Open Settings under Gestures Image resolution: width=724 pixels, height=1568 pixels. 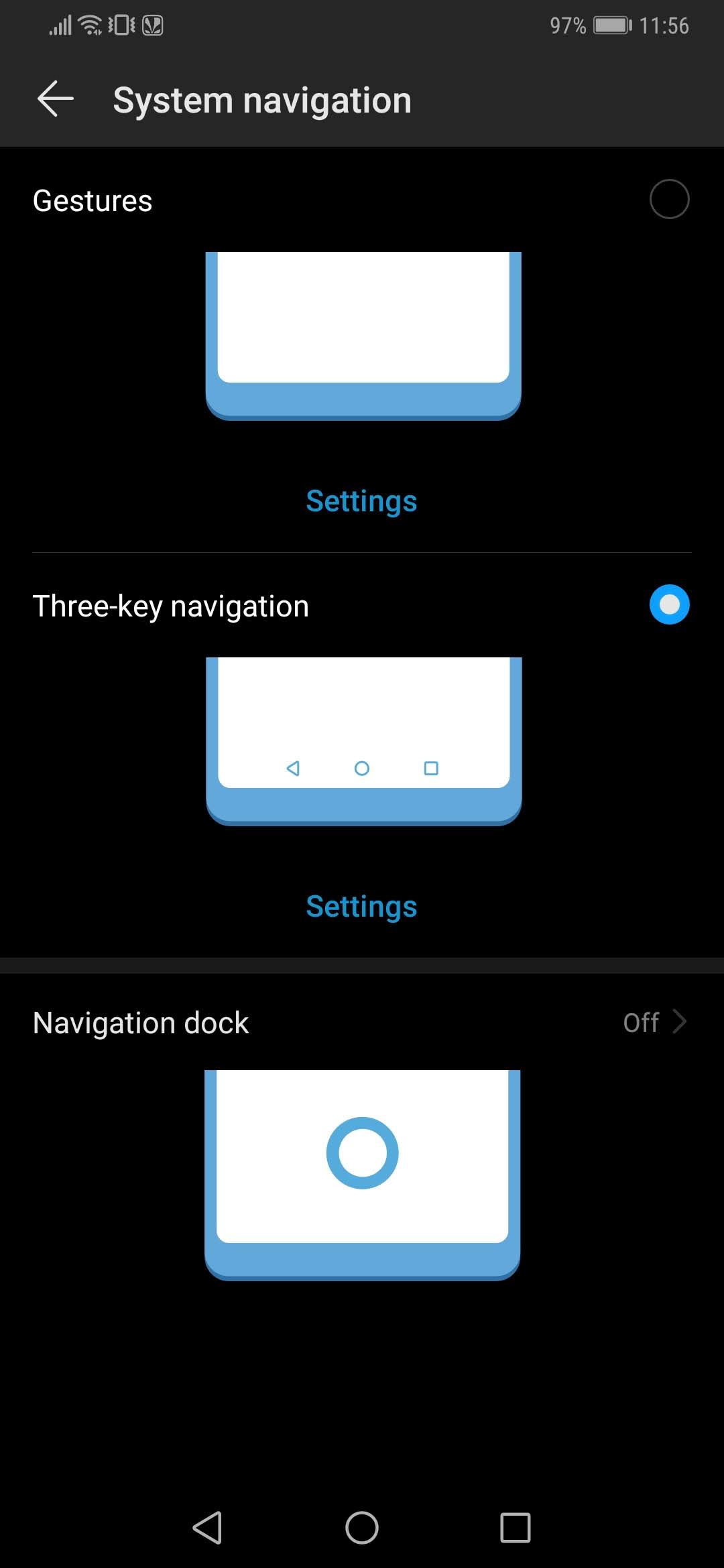pyautogui.click(x=361, y=501)
